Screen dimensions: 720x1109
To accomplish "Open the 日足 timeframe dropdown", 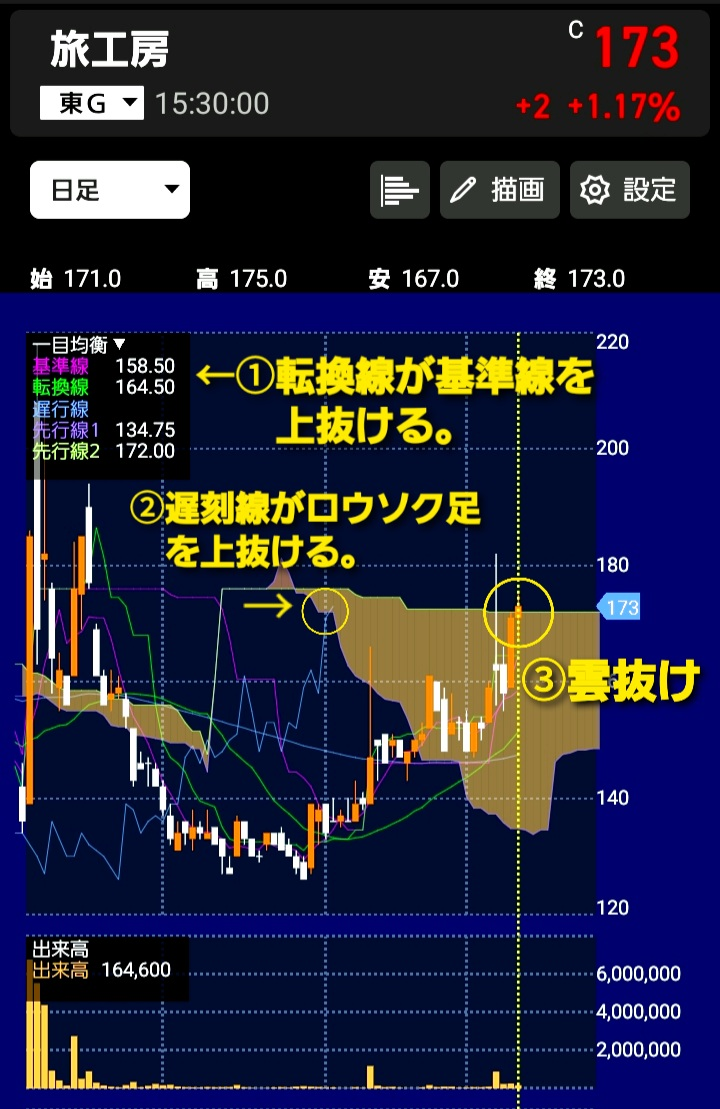I will click(108, 190).
